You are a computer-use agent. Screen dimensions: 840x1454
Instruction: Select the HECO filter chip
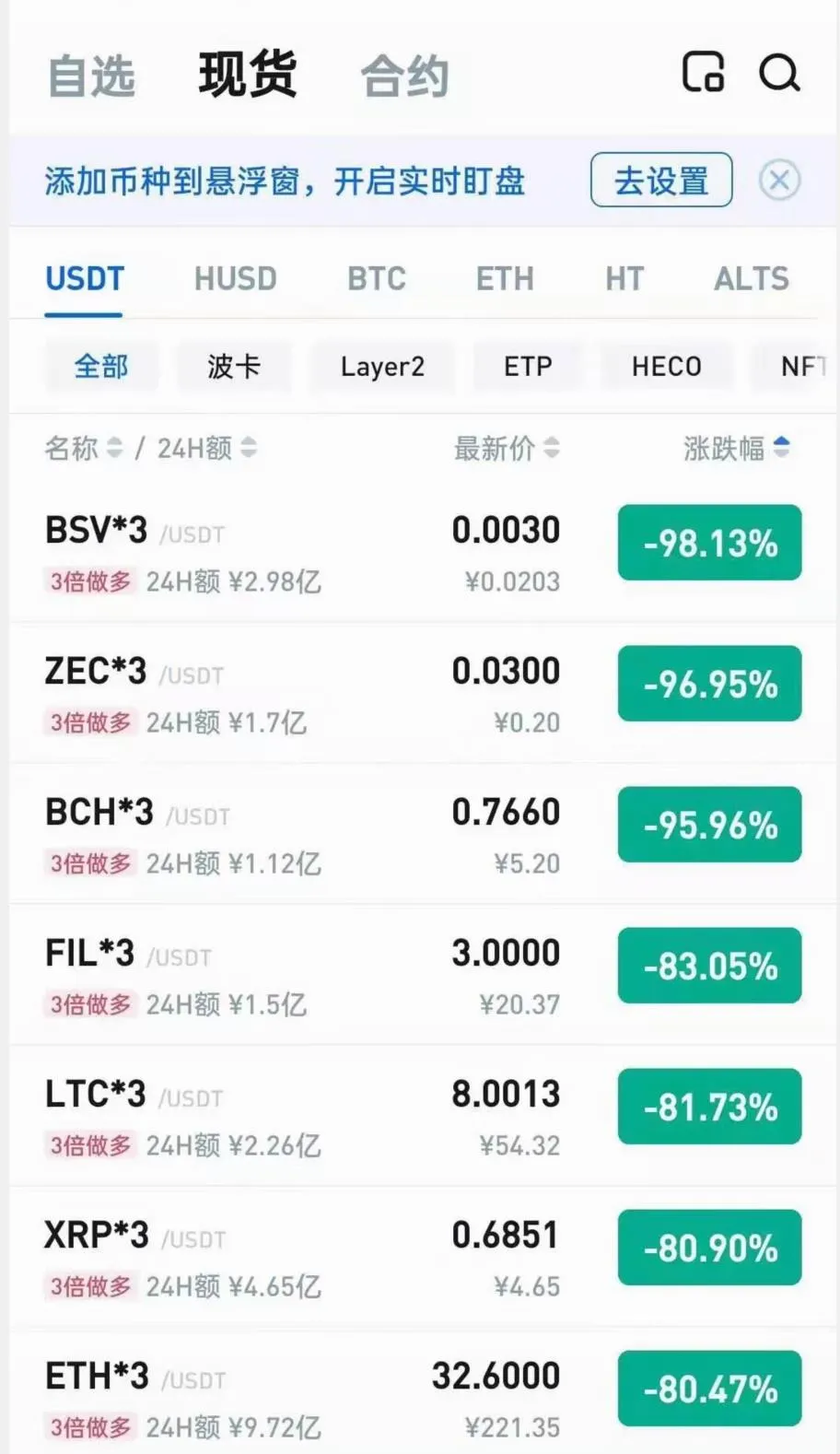coord(668,366)
